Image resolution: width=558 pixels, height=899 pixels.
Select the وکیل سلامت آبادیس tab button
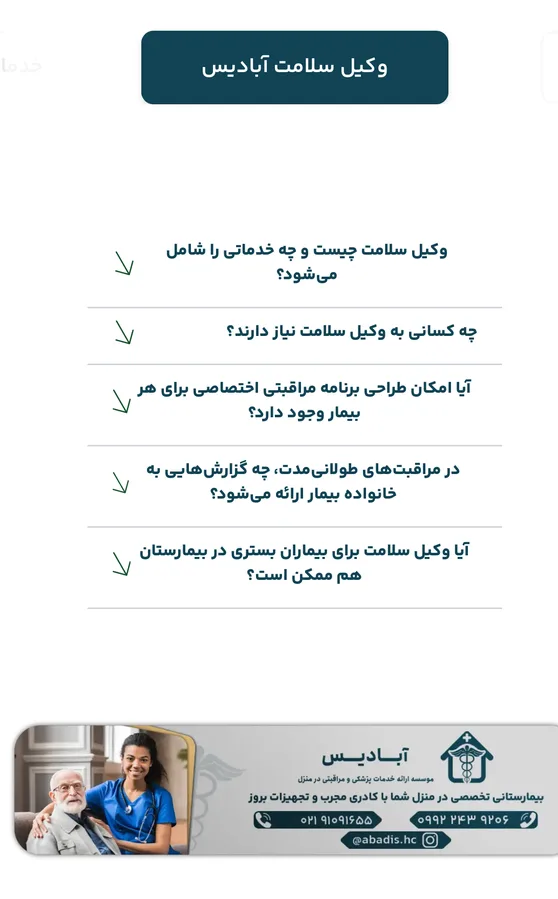[x=294, y=67]
